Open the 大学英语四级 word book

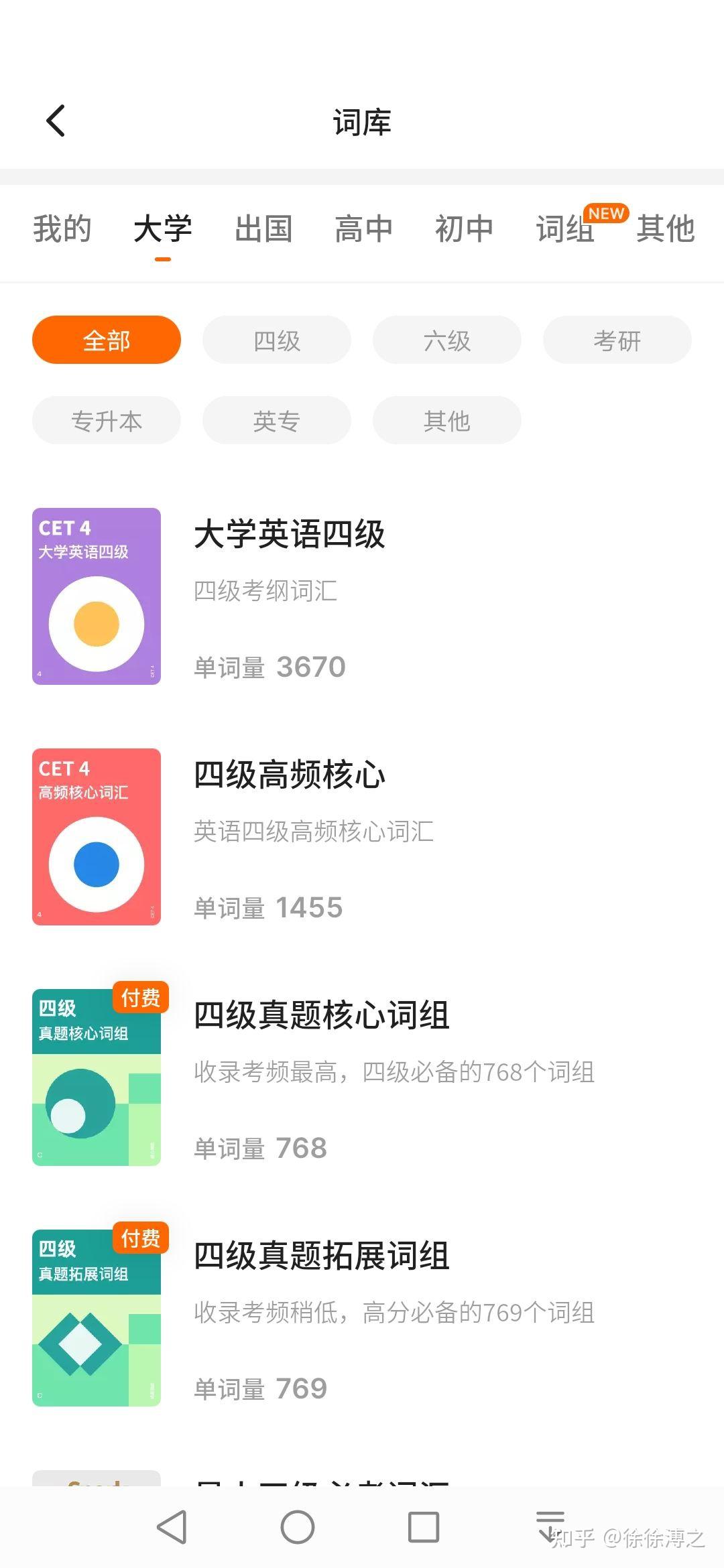[362, 596]
